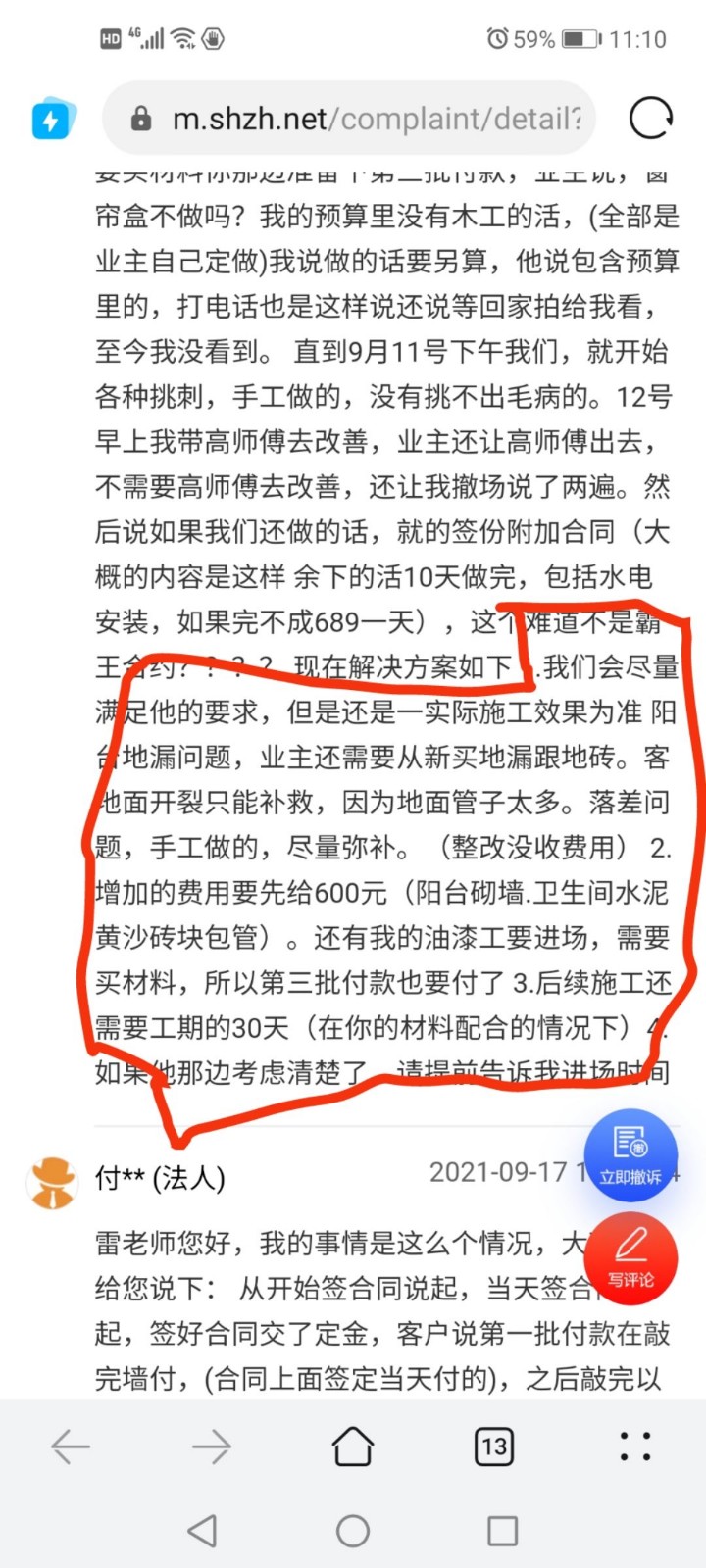Go back to the previous web page
This screenshot has width=706, height=1568.
click(71, 1445)
